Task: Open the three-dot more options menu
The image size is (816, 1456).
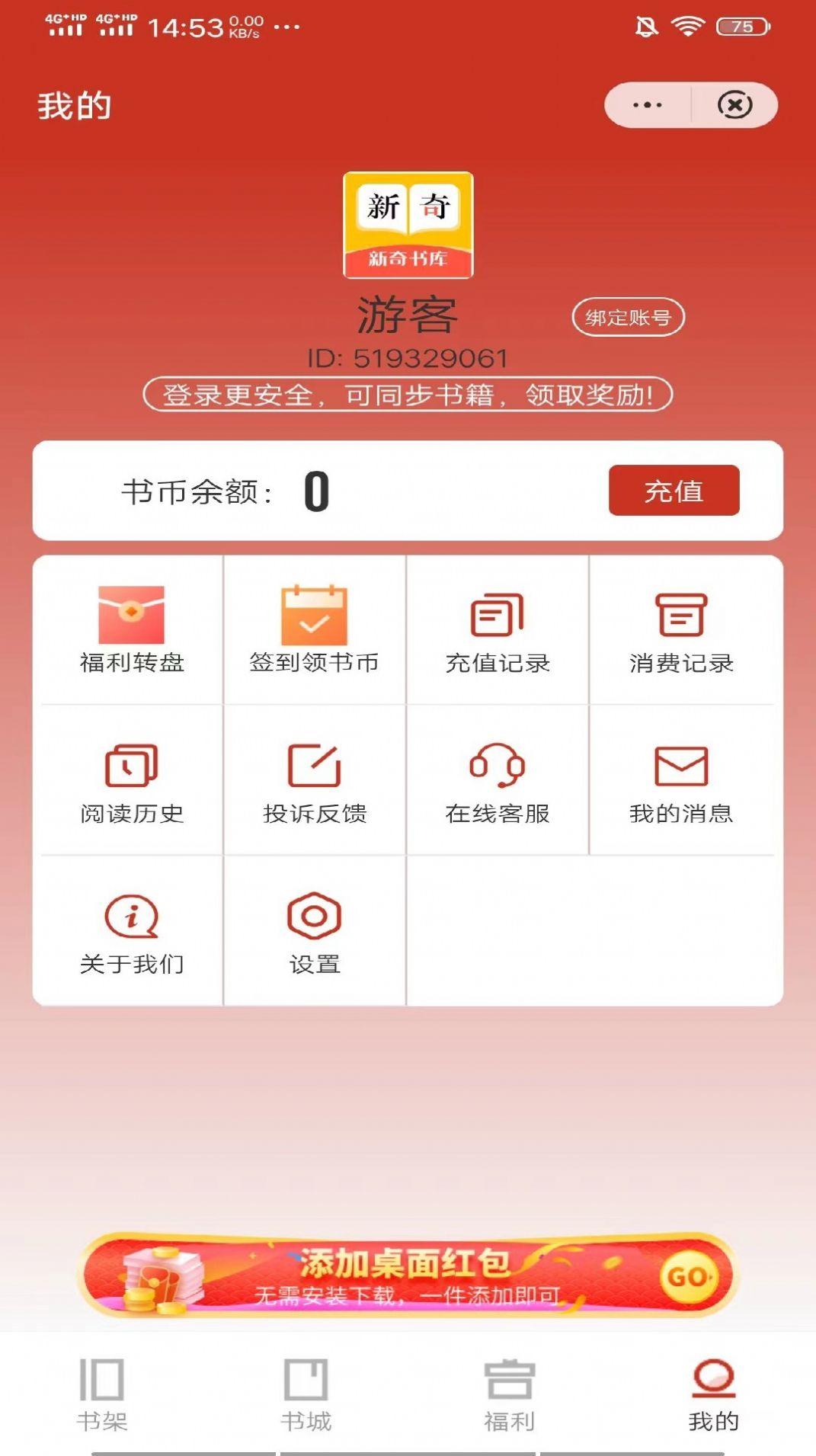Action: pos(647,104)
